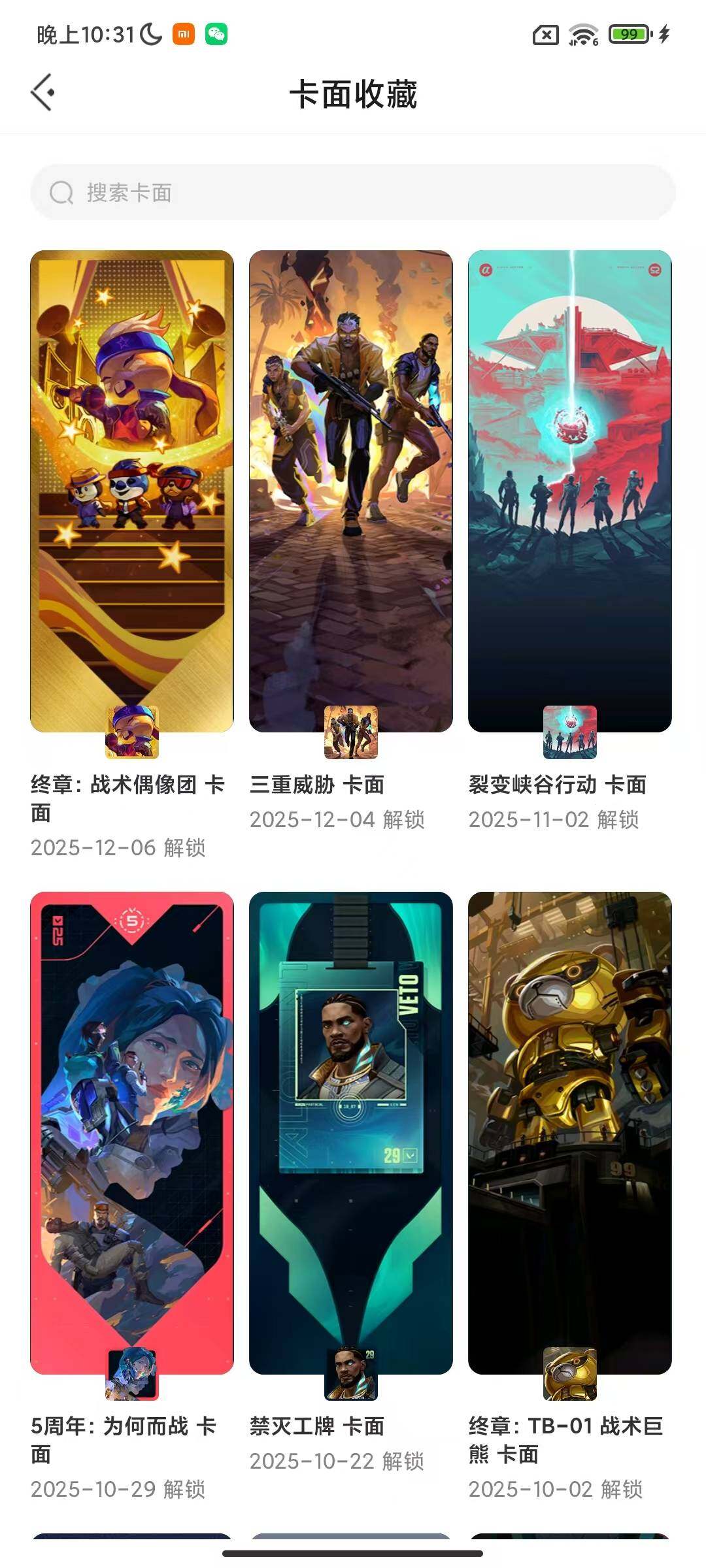
Task: Tap the 搜索卡面 search field
Action: tap(353, 192)
